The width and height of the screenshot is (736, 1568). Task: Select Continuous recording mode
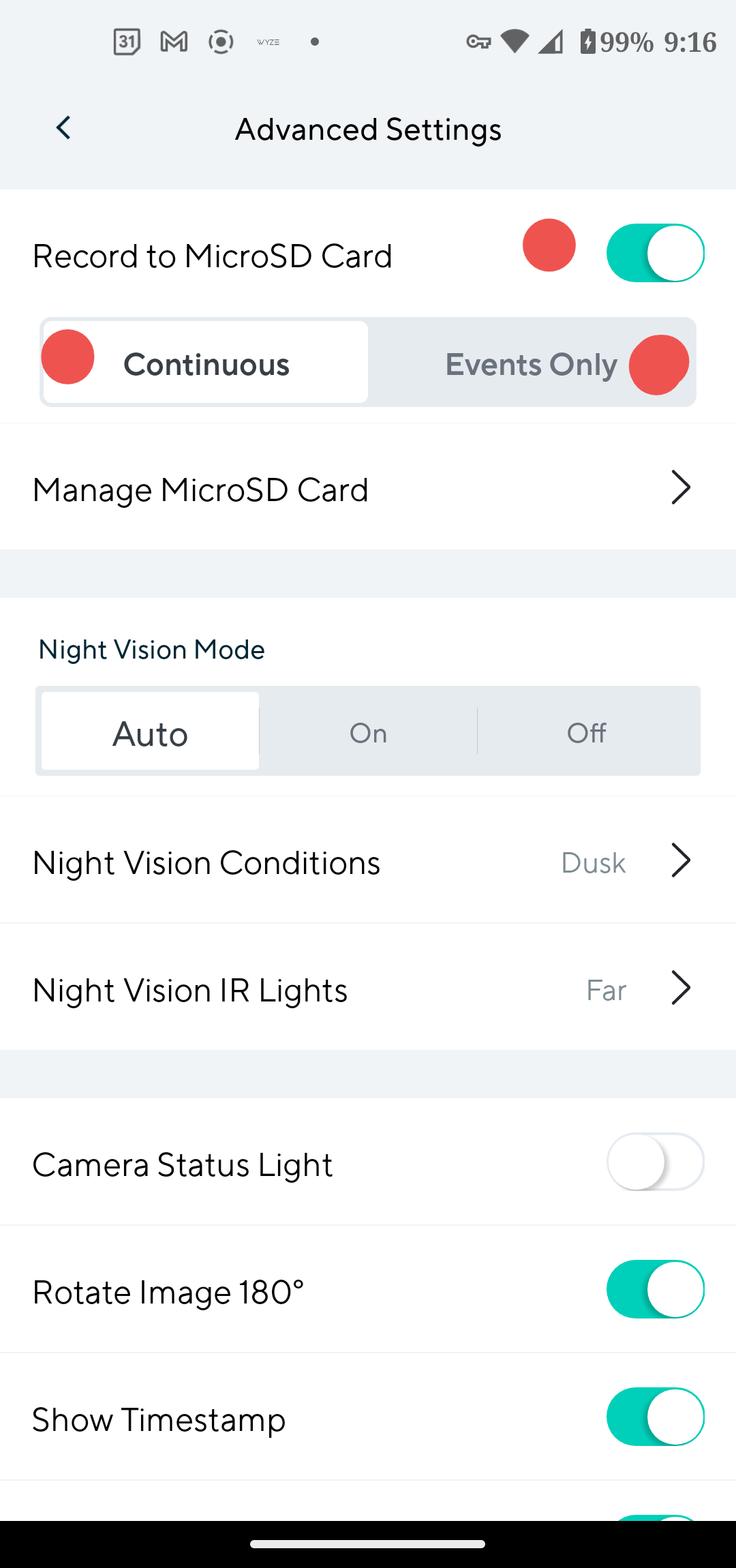point(206,363)
